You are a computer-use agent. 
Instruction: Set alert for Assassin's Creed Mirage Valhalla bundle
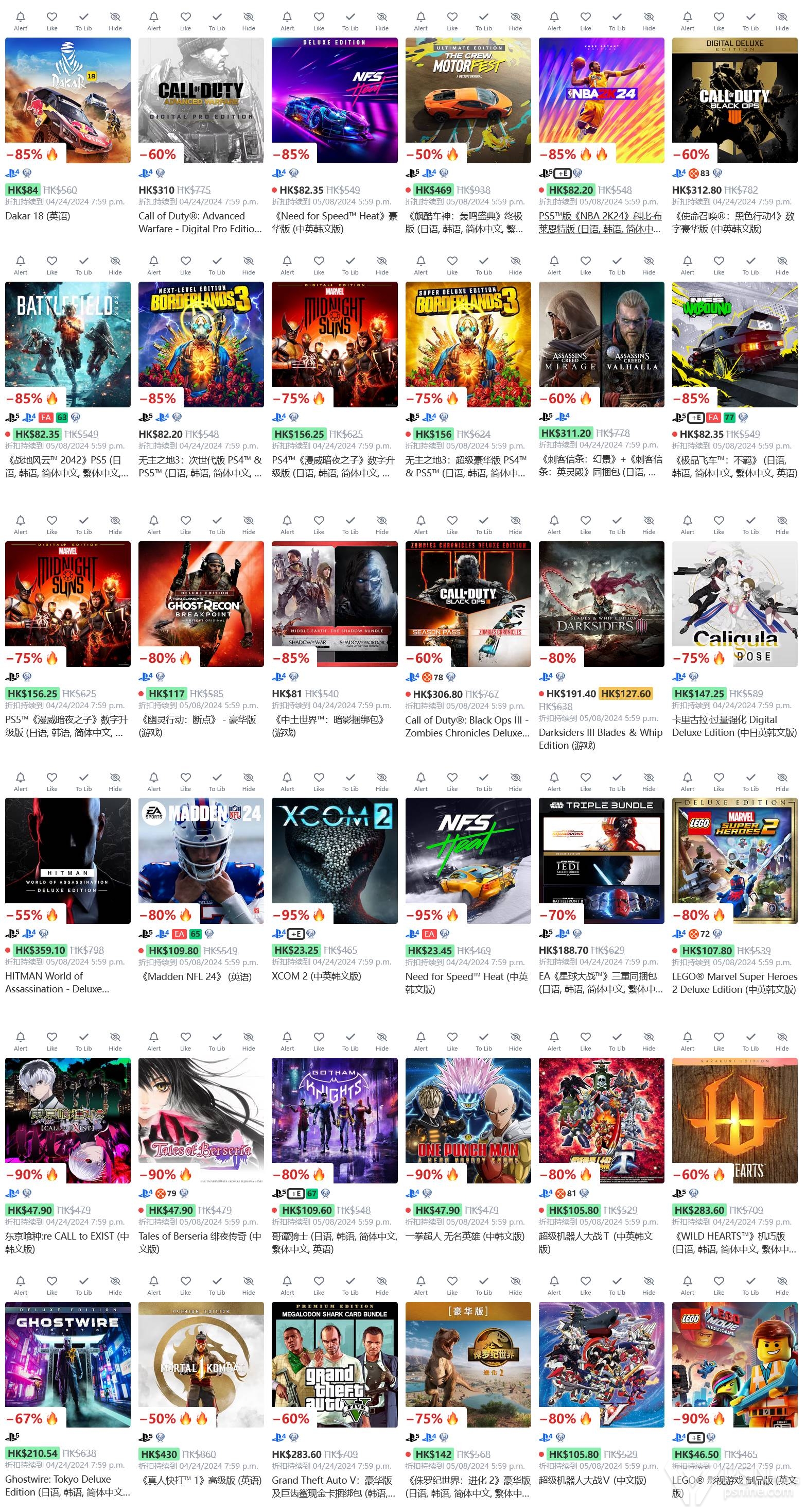click(554, 265)
